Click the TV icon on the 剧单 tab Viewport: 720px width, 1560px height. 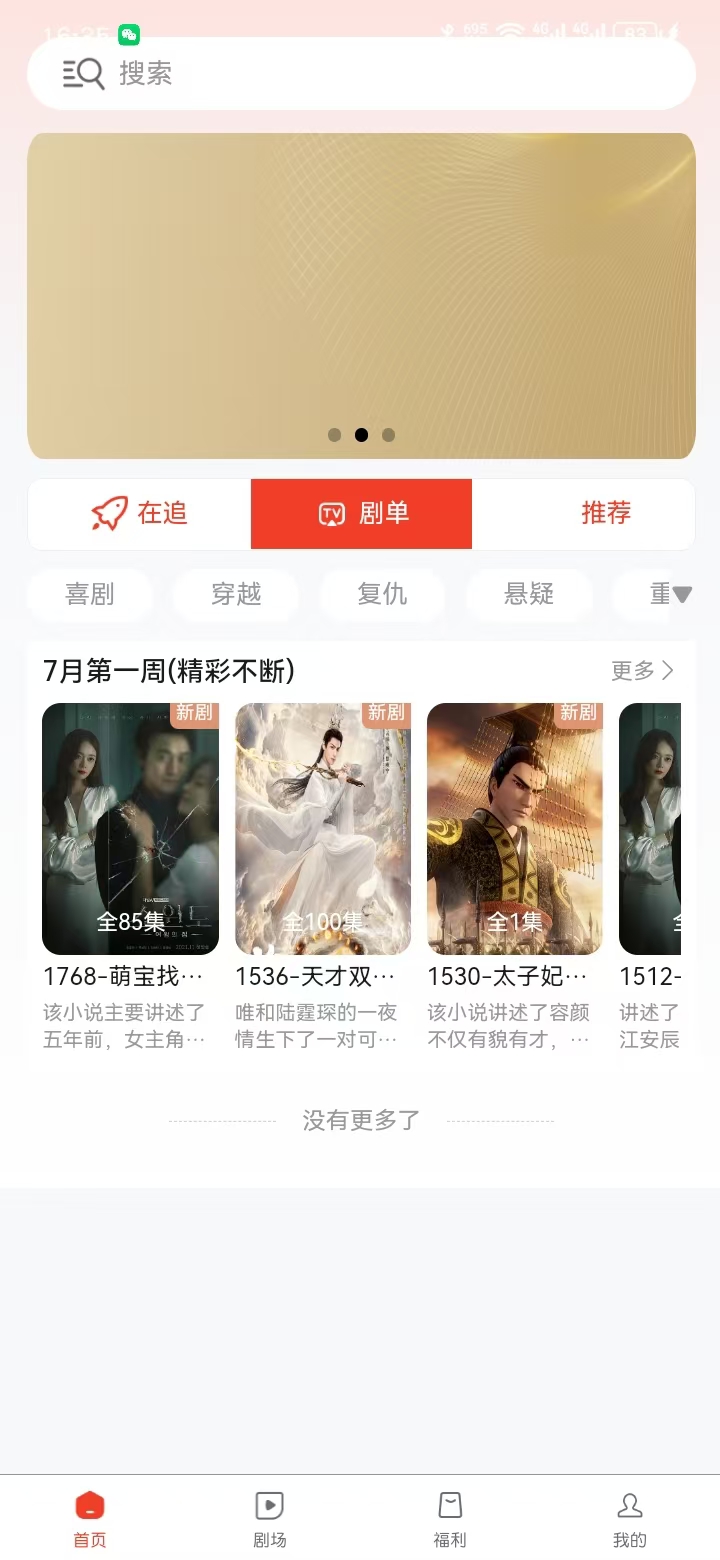(332, 513)
